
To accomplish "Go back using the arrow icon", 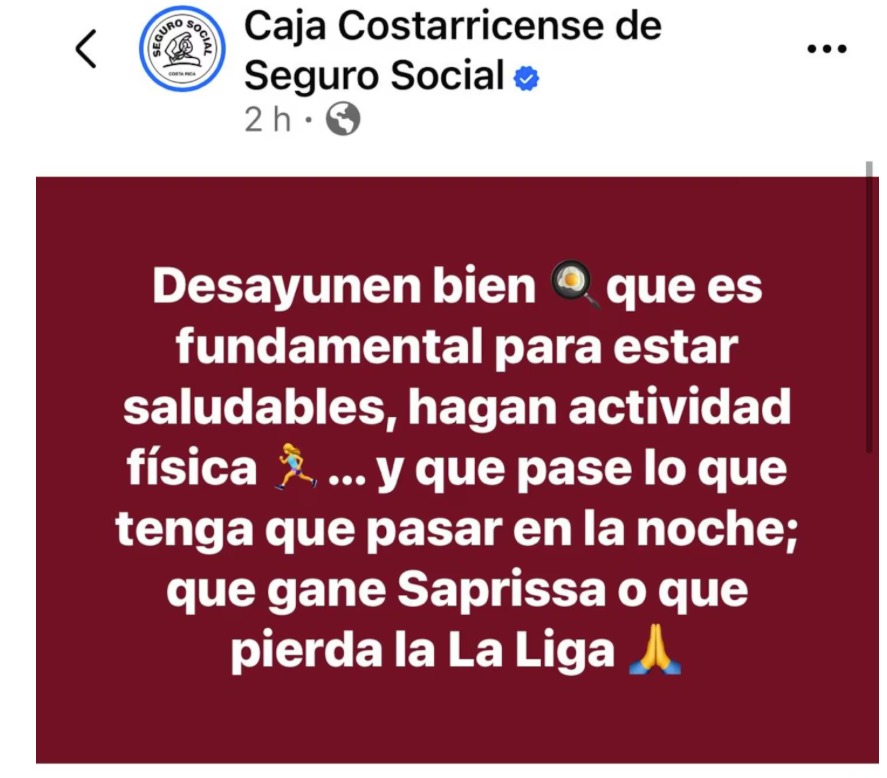I will (86, 49).
